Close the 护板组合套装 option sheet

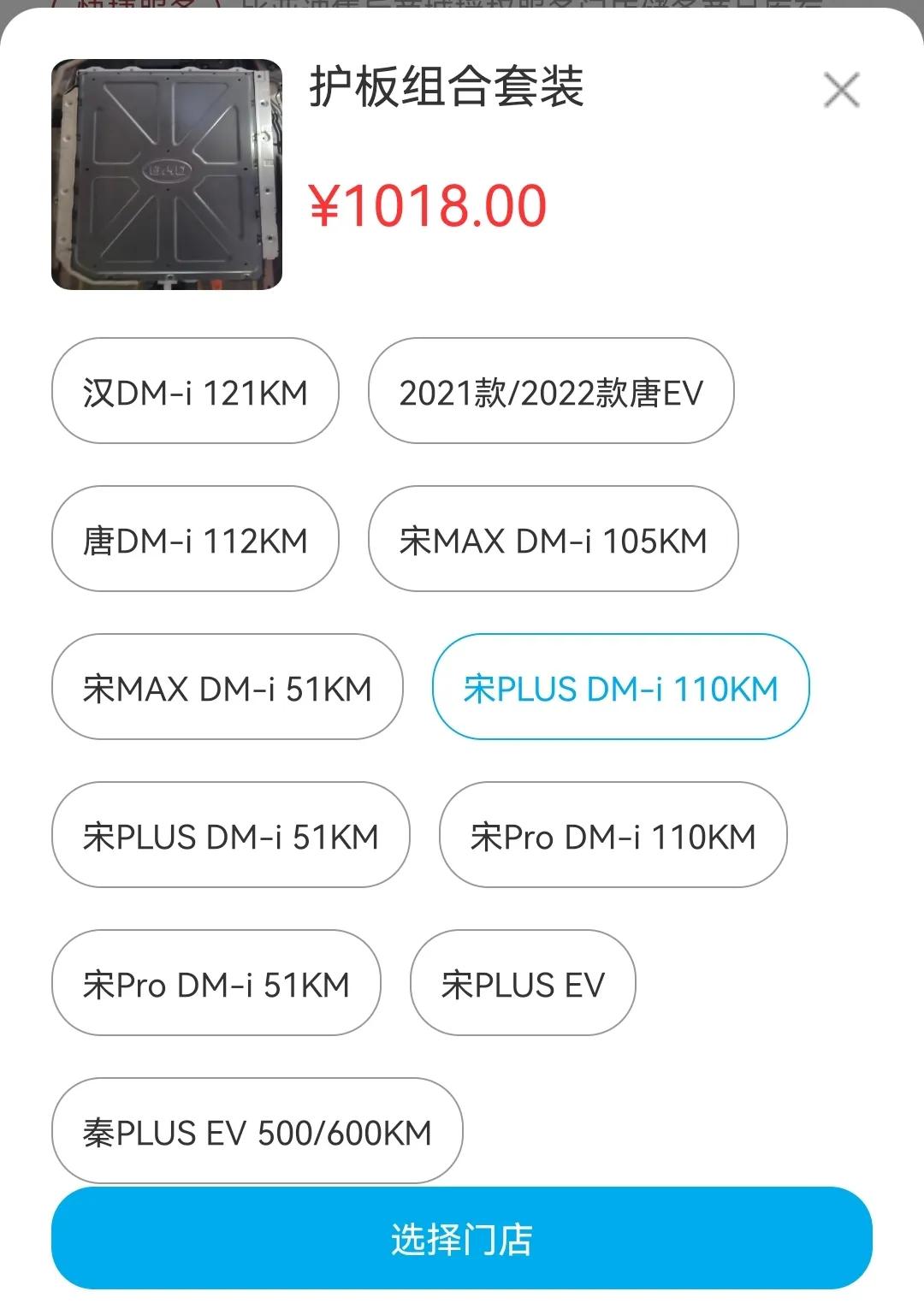[841, 90]
